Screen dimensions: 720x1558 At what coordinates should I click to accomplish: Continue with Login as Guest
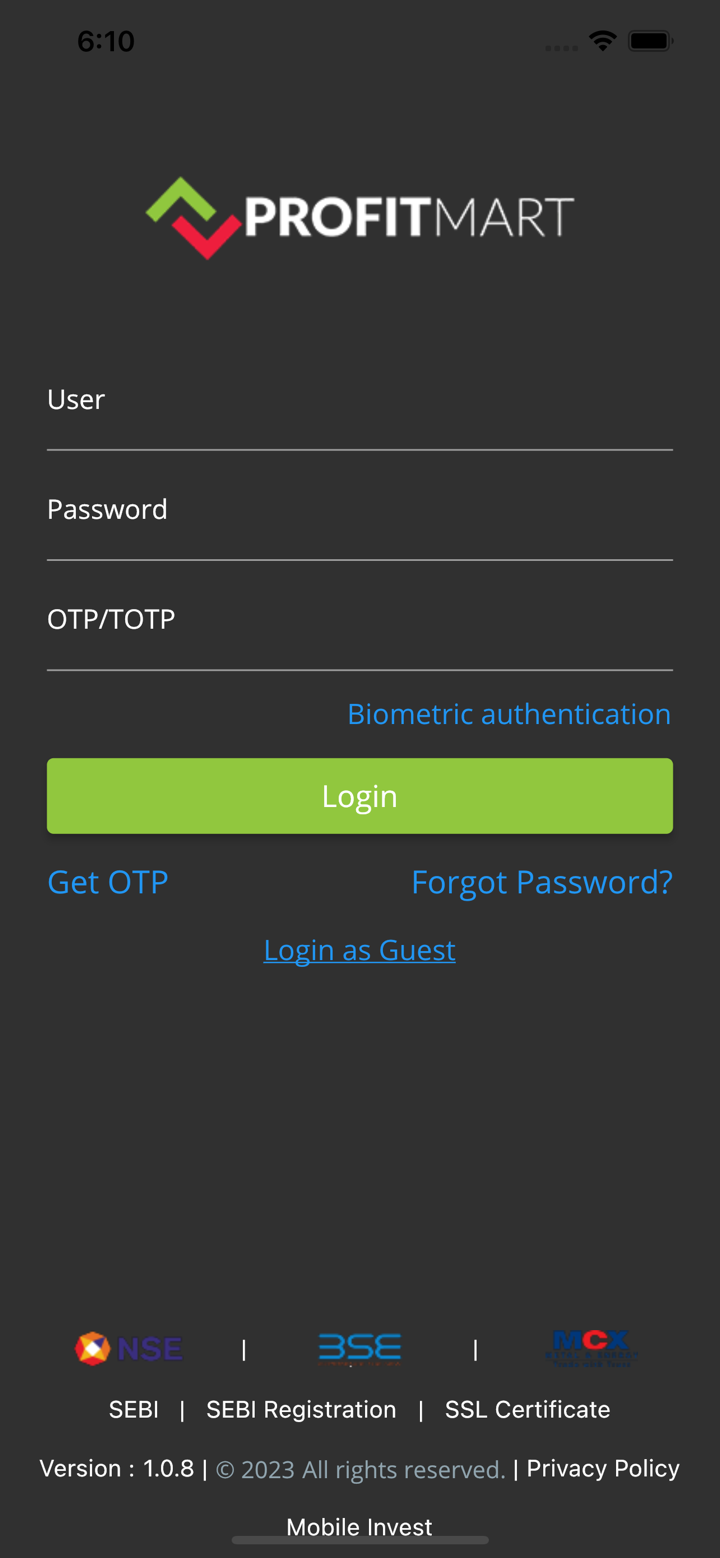click(x=359, y=950)
